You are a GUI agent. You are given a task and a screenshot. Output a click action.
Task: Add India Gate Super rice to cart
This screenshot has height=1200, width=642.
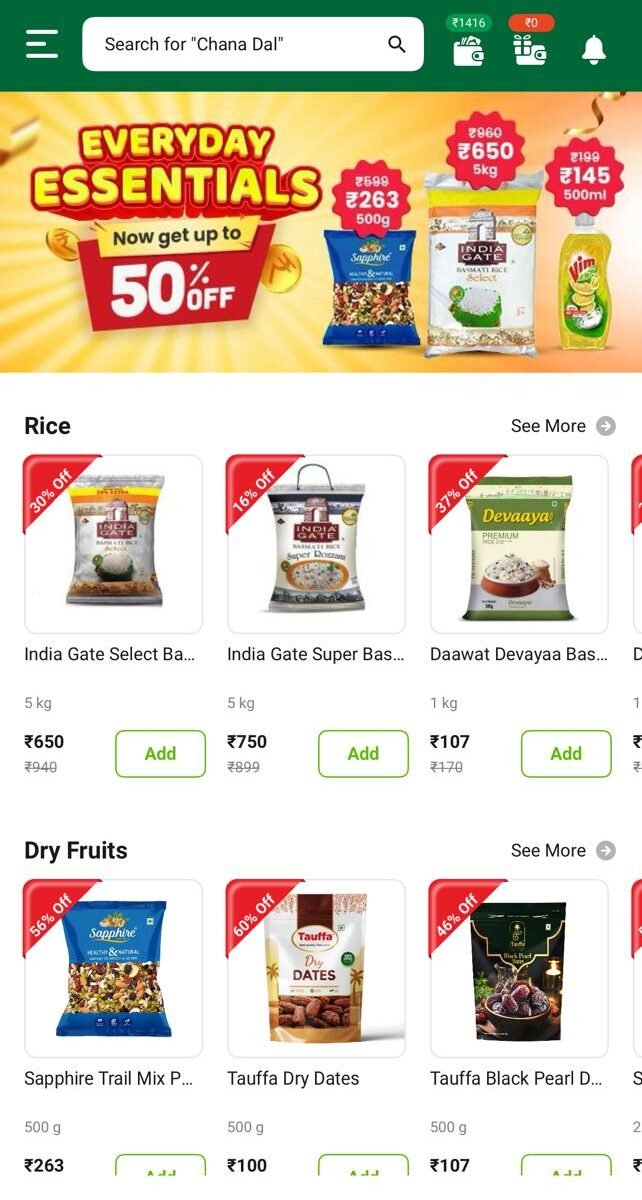point(363,754)
